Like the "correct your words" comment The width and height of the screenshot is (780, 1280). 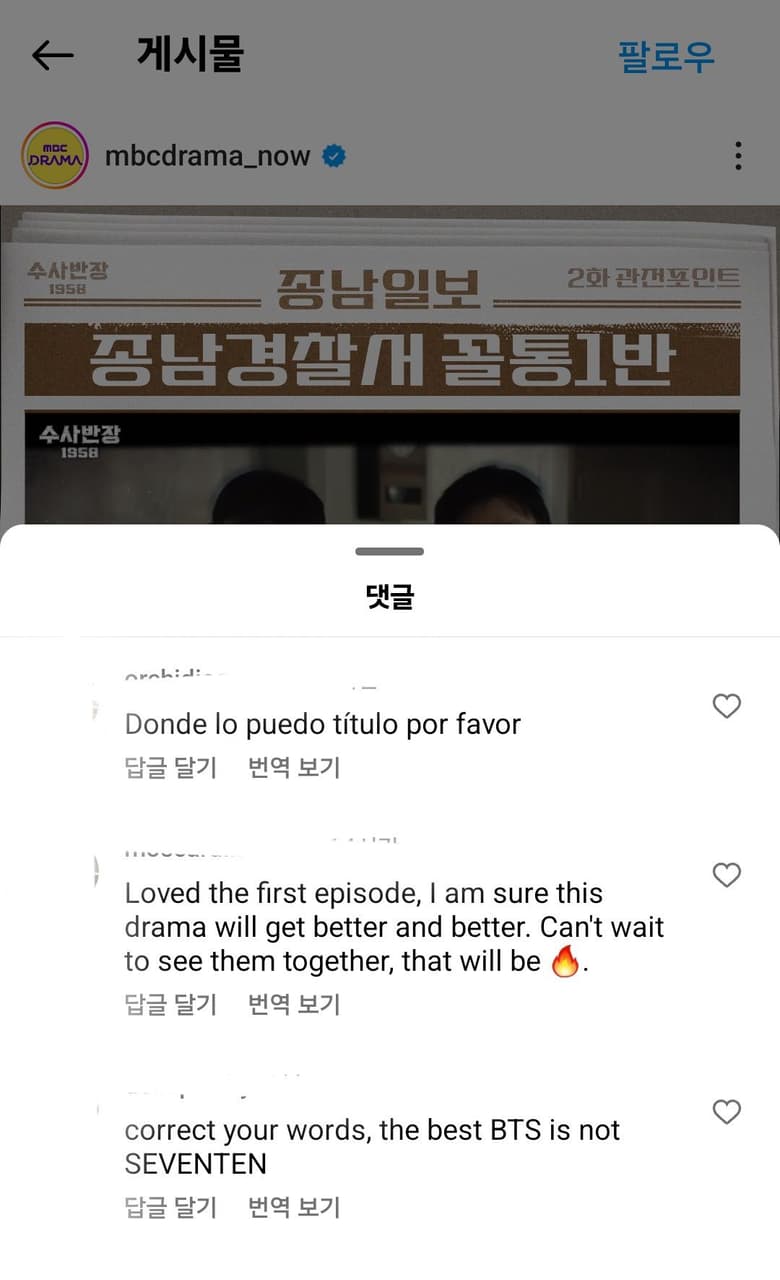point(726,1112)
